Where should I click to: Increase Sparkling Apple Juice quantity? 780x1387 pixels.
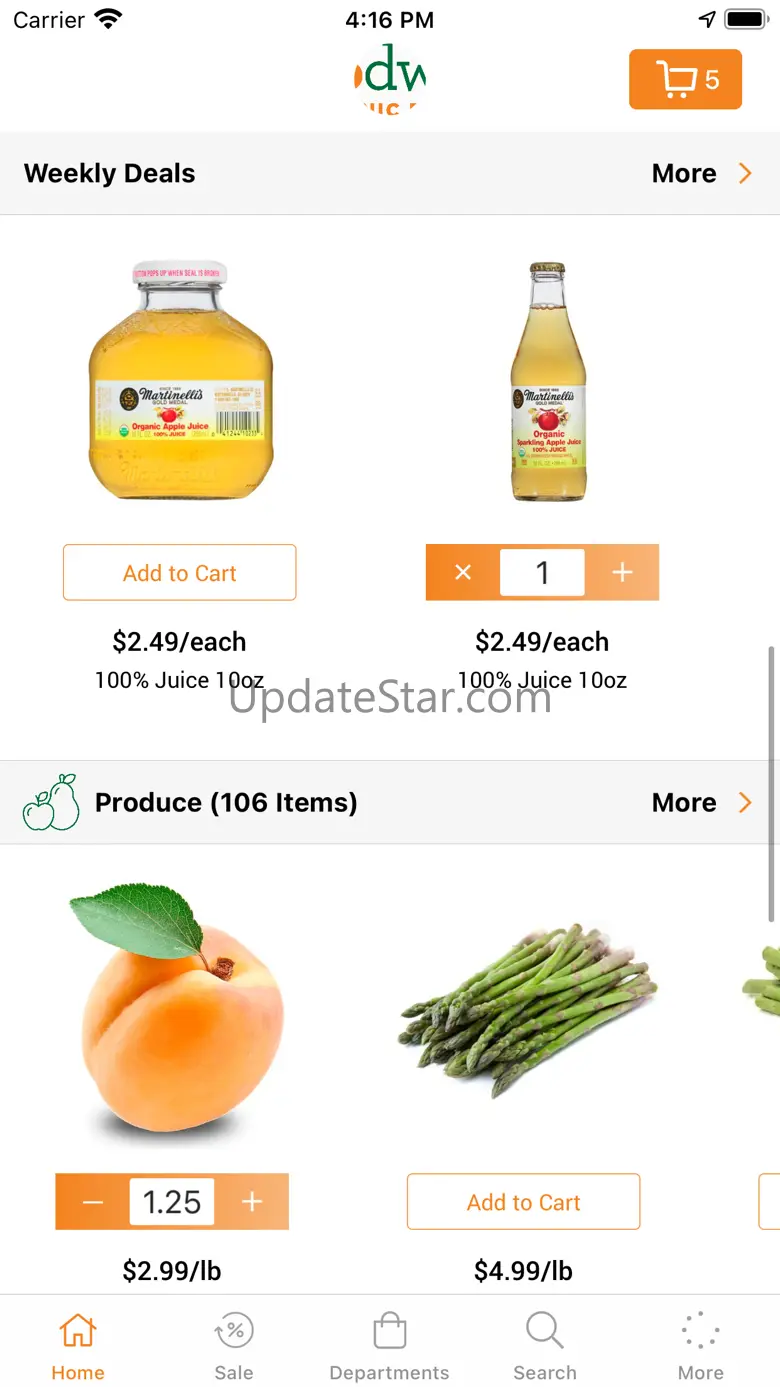(x=622, y=573)
